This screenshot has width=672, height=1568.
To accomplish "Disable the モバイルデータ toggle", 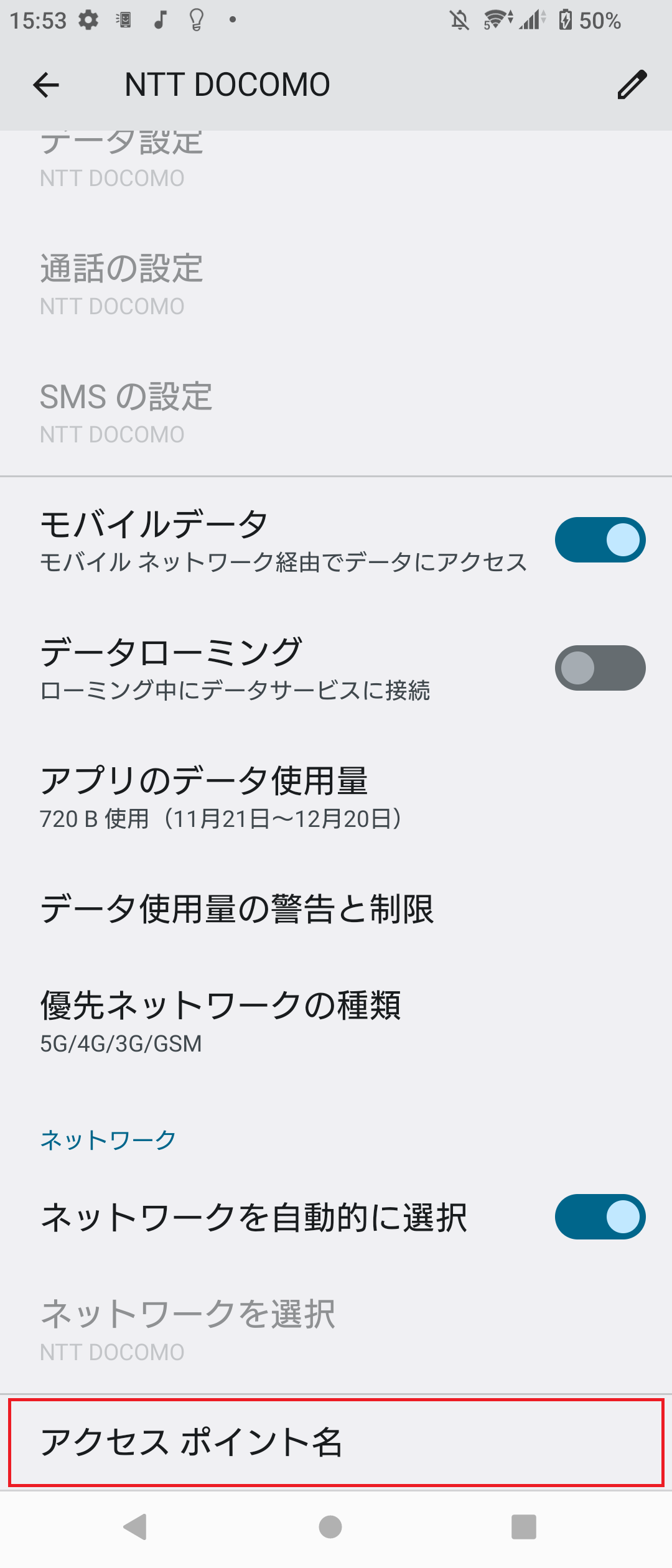I will [599, 539].
